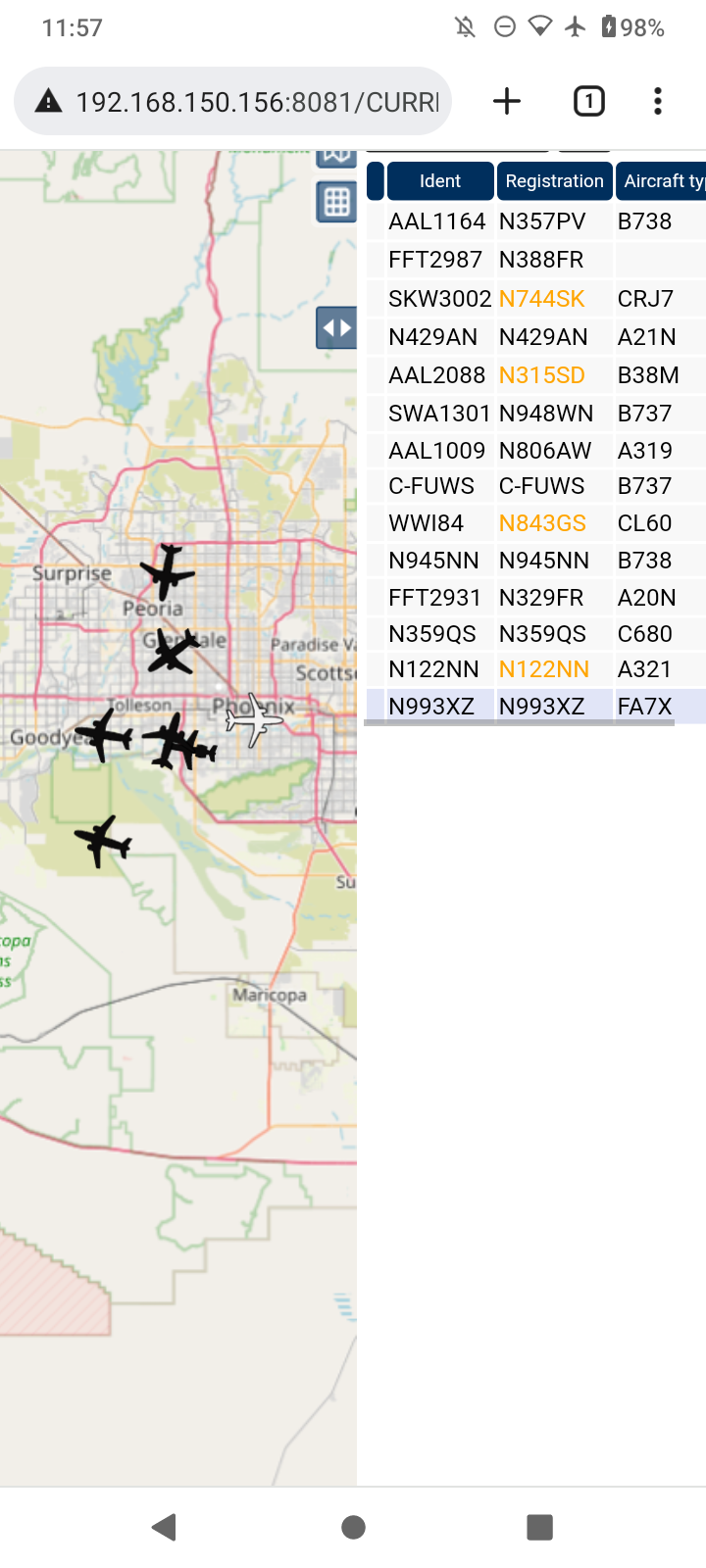Viewport: 706px width, 1568px height.
Task: Sort table by Ident column
Action: pyautogui.click(x=440, y=180)
